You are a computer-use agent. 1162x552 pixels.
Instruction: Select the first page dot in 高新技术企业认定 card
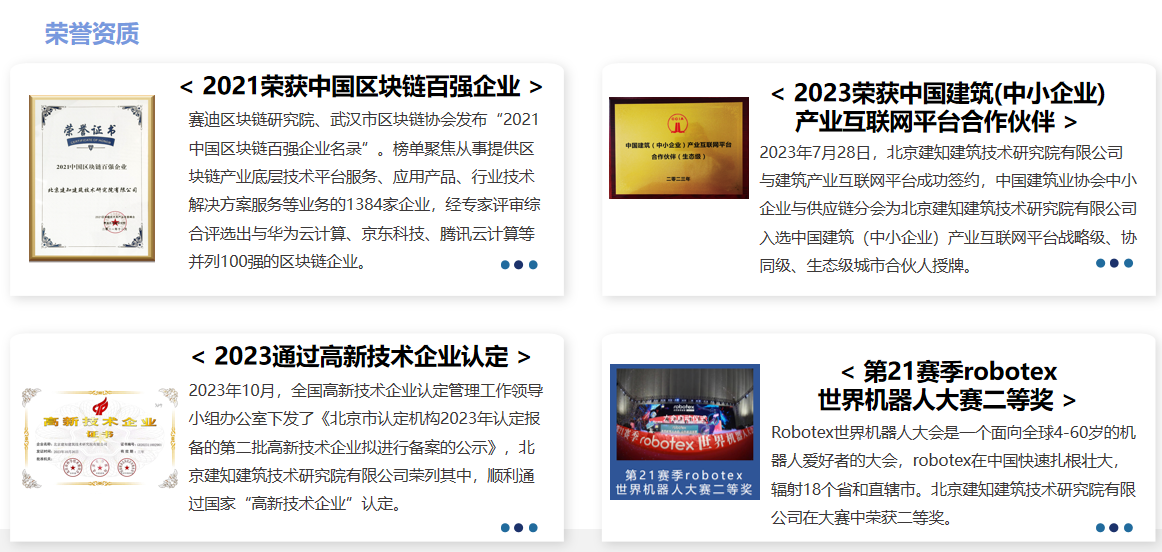(505, 528)
